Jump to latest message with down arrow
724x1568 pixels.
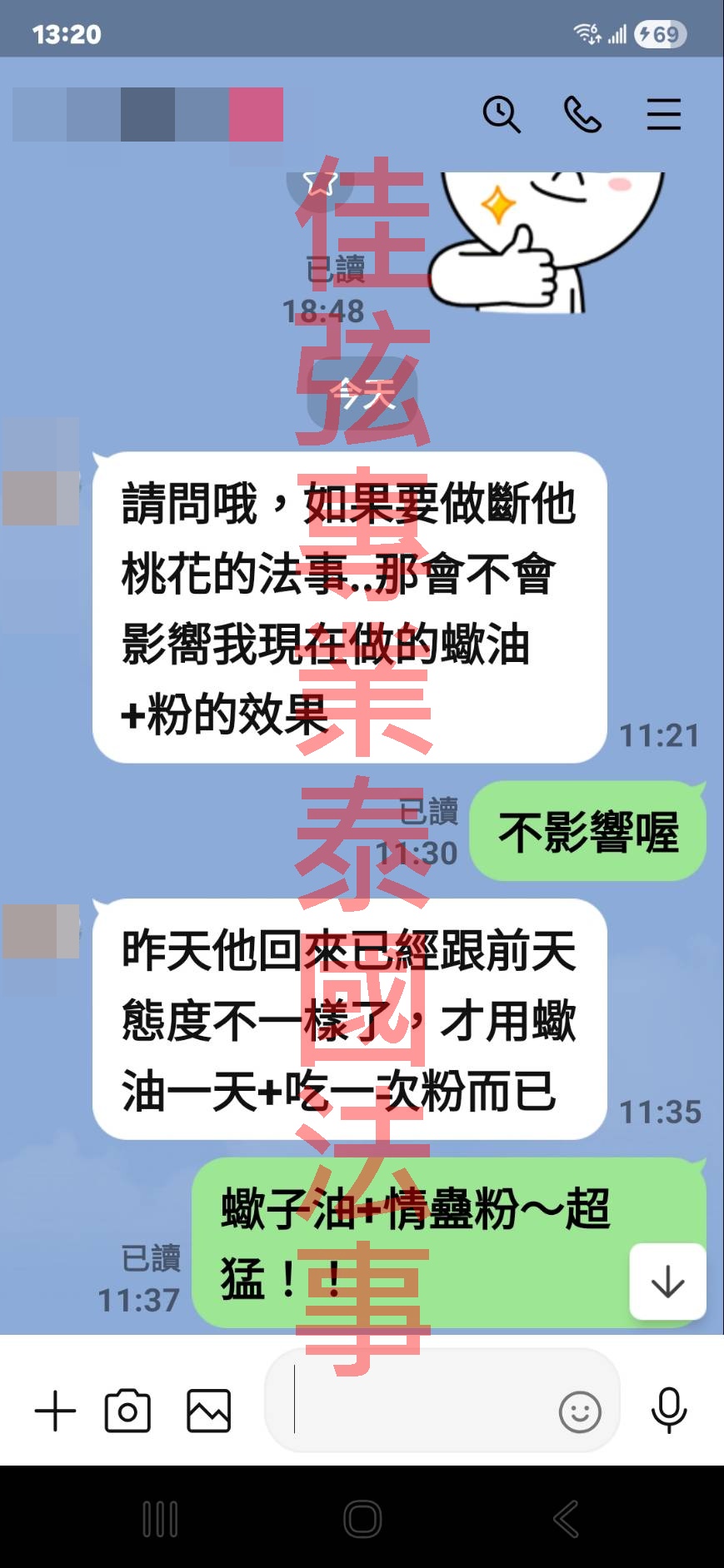pos(667,1282)
